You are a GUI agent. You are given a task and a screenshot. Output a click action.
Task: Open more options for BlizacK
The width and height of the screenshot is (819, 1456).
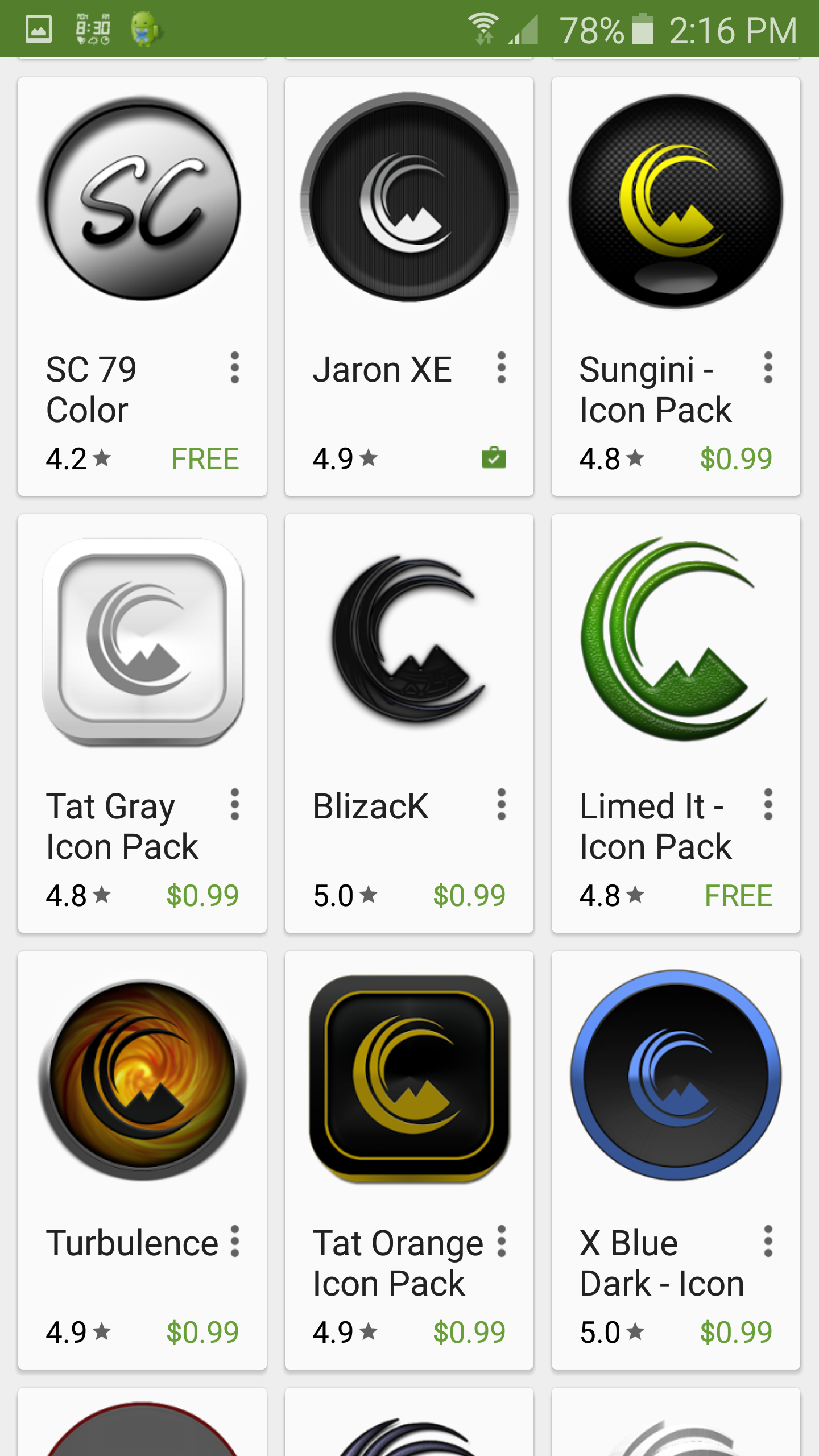[x=501, y=805]
